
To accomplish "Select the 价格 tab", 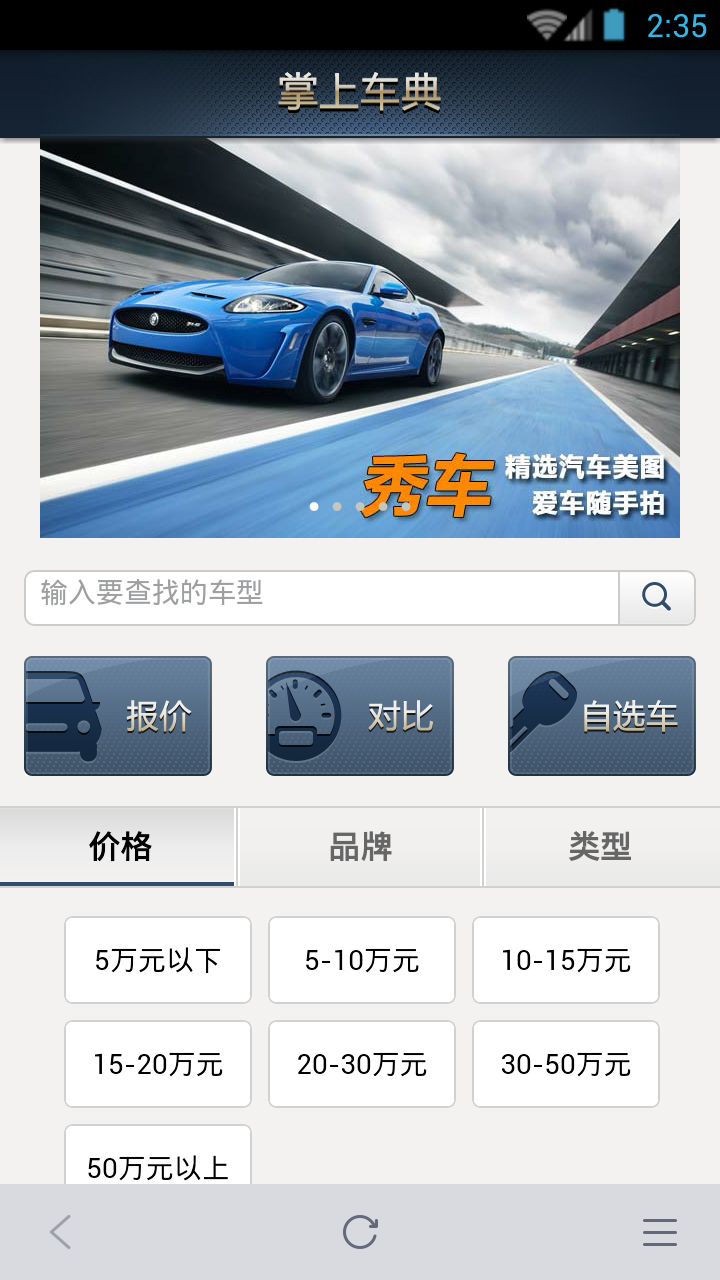I will [117, 846].
